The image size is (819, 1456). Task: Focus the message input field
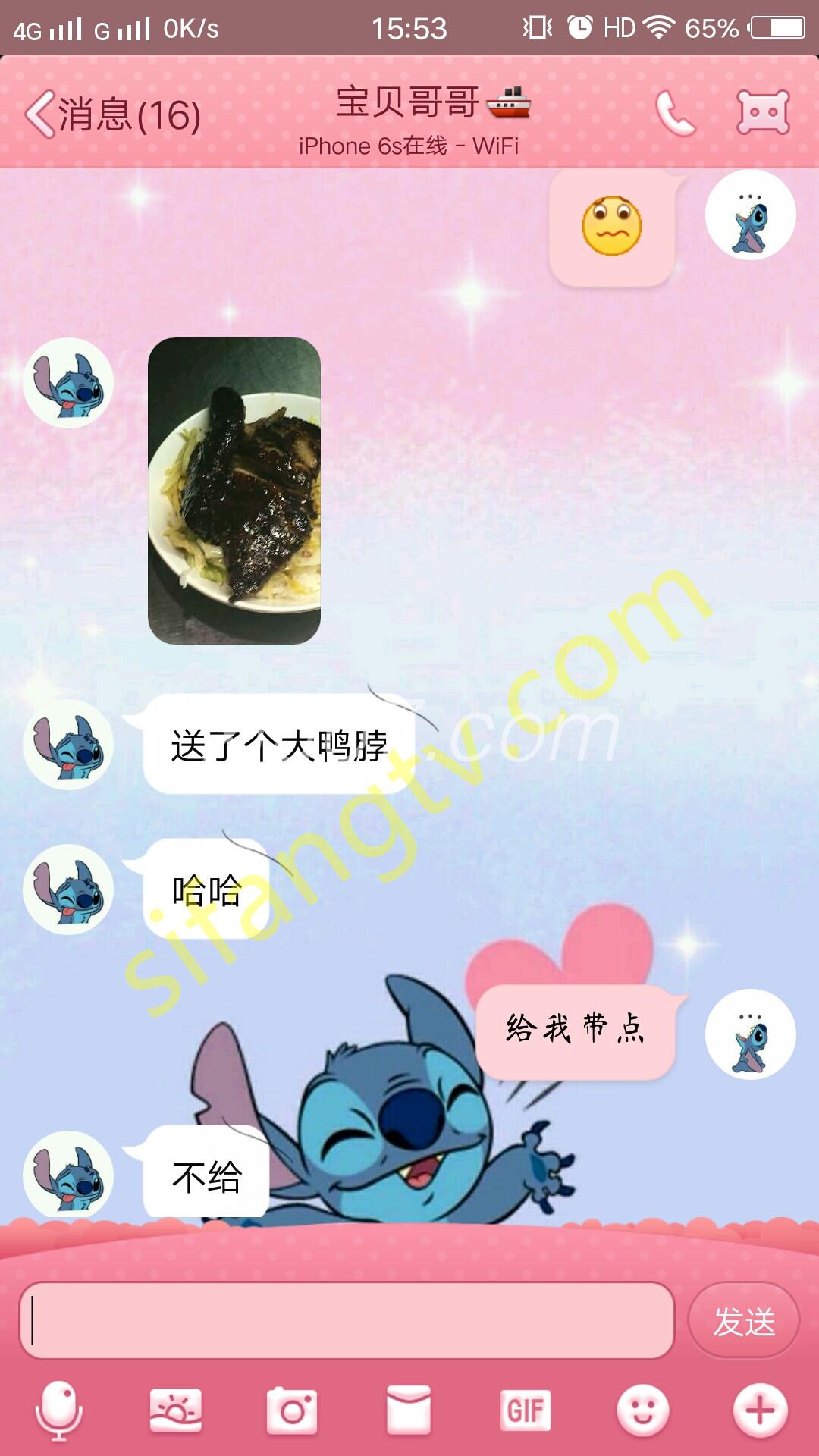[x=347, y=1320]
